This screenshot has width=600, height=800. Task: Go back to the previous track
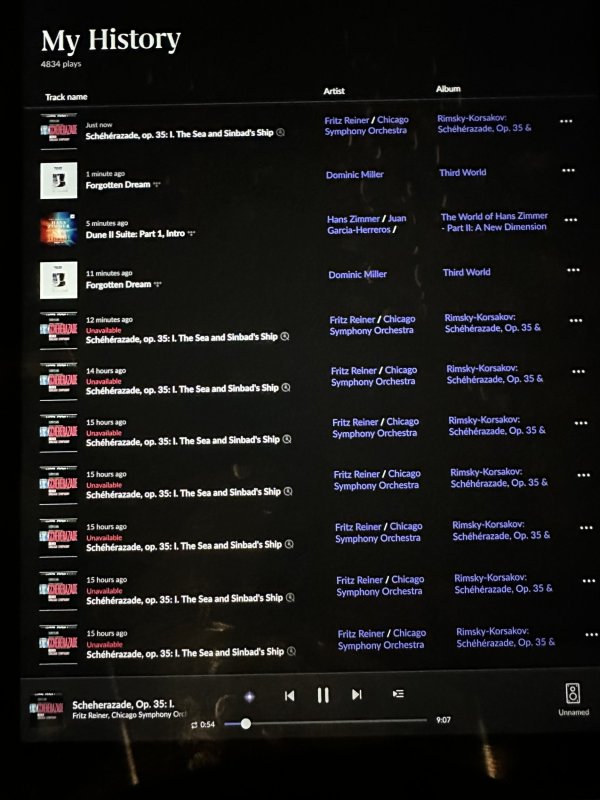(x=289, y=695)
